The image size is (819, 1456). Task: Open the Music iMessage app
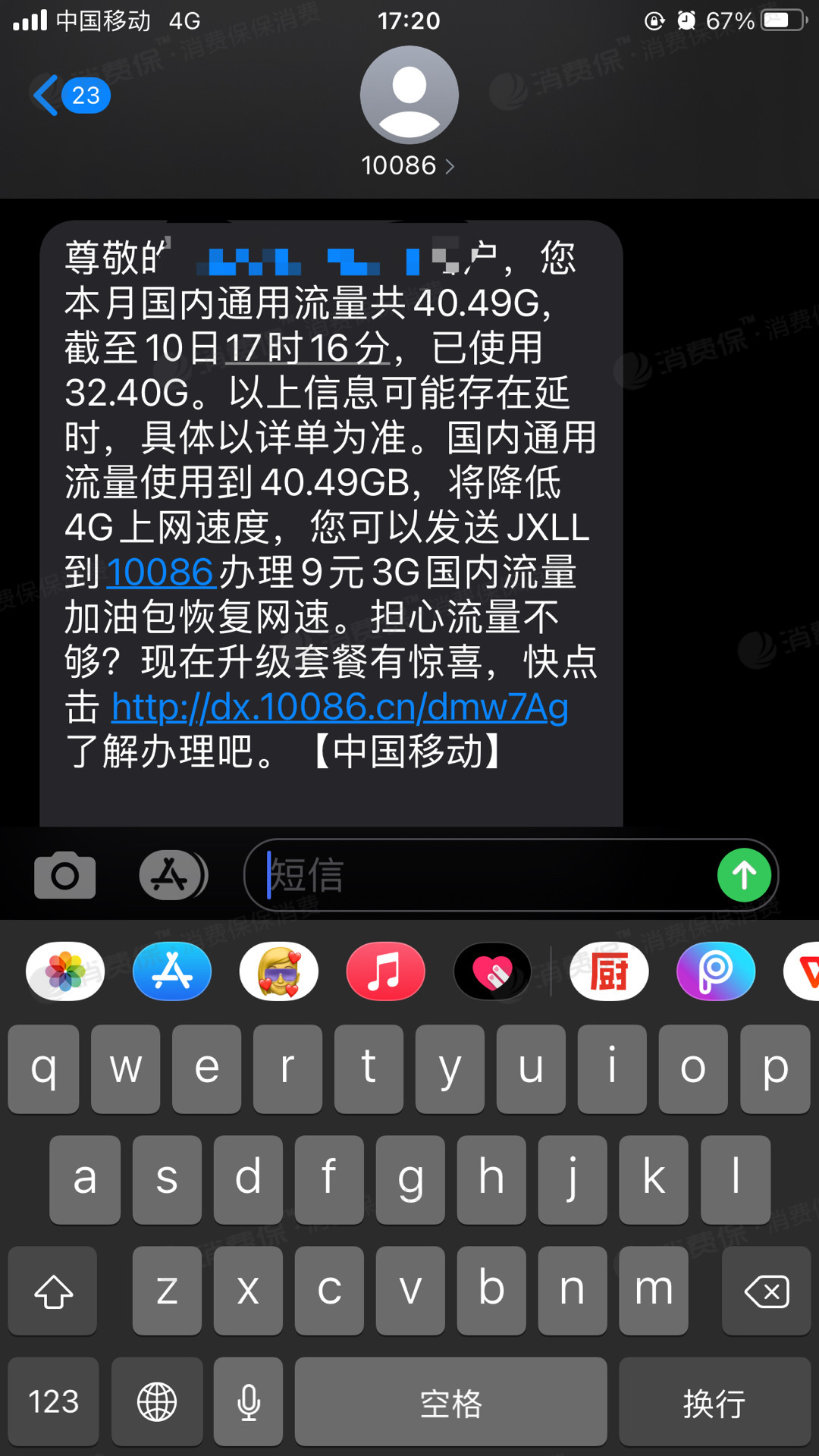coord(385,971)
